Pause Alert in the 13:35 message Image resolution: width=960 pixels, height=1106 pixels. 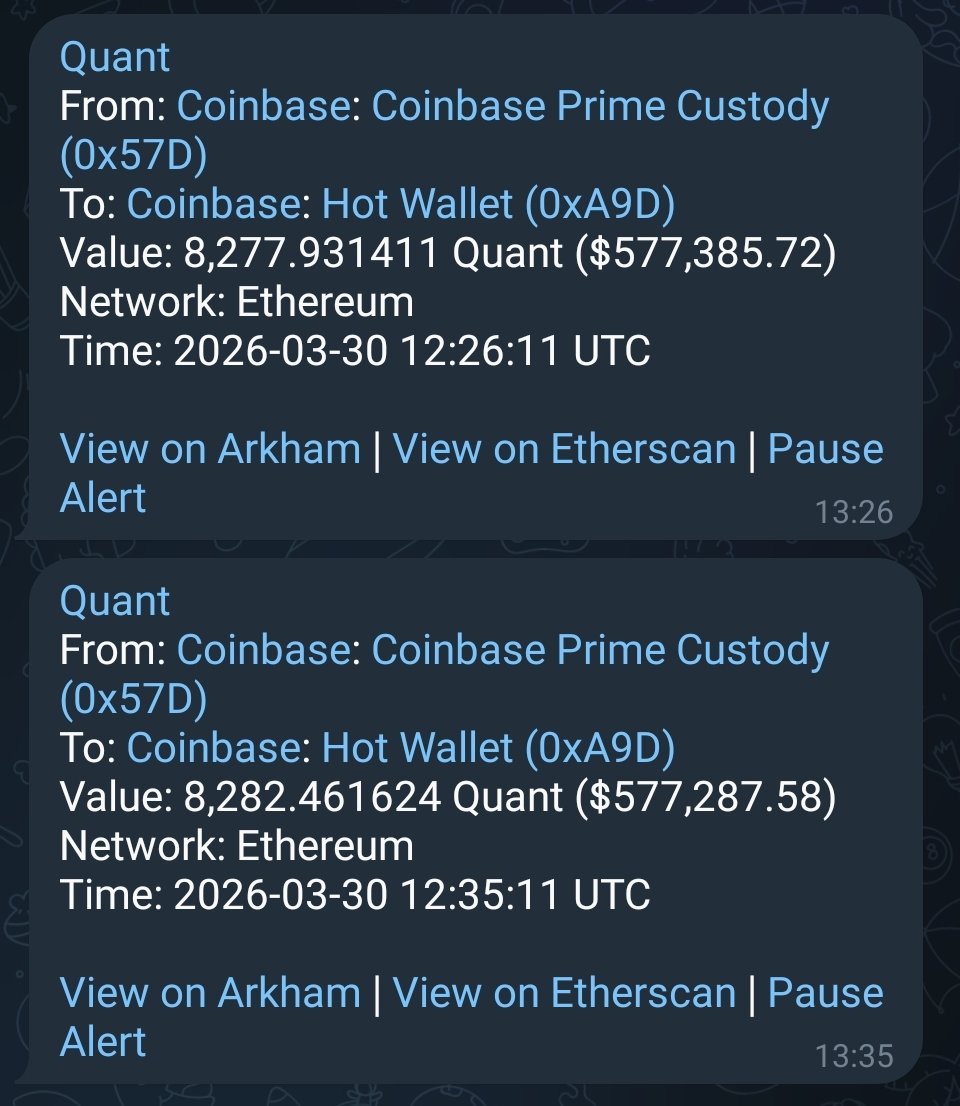(825, 993)
